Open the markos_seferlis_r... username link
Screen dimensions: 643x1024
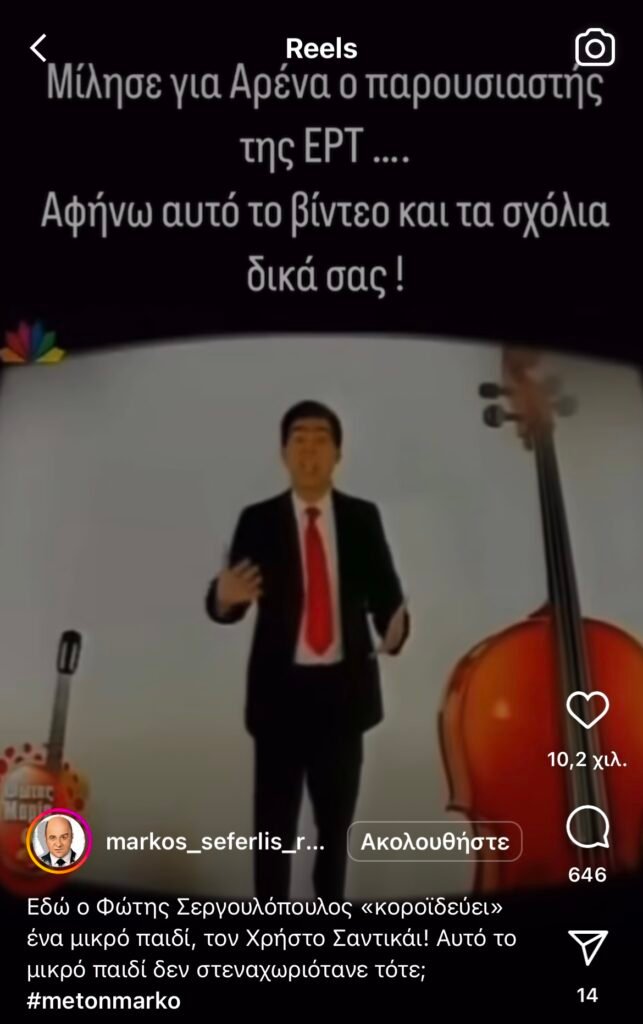pos(215,841)
